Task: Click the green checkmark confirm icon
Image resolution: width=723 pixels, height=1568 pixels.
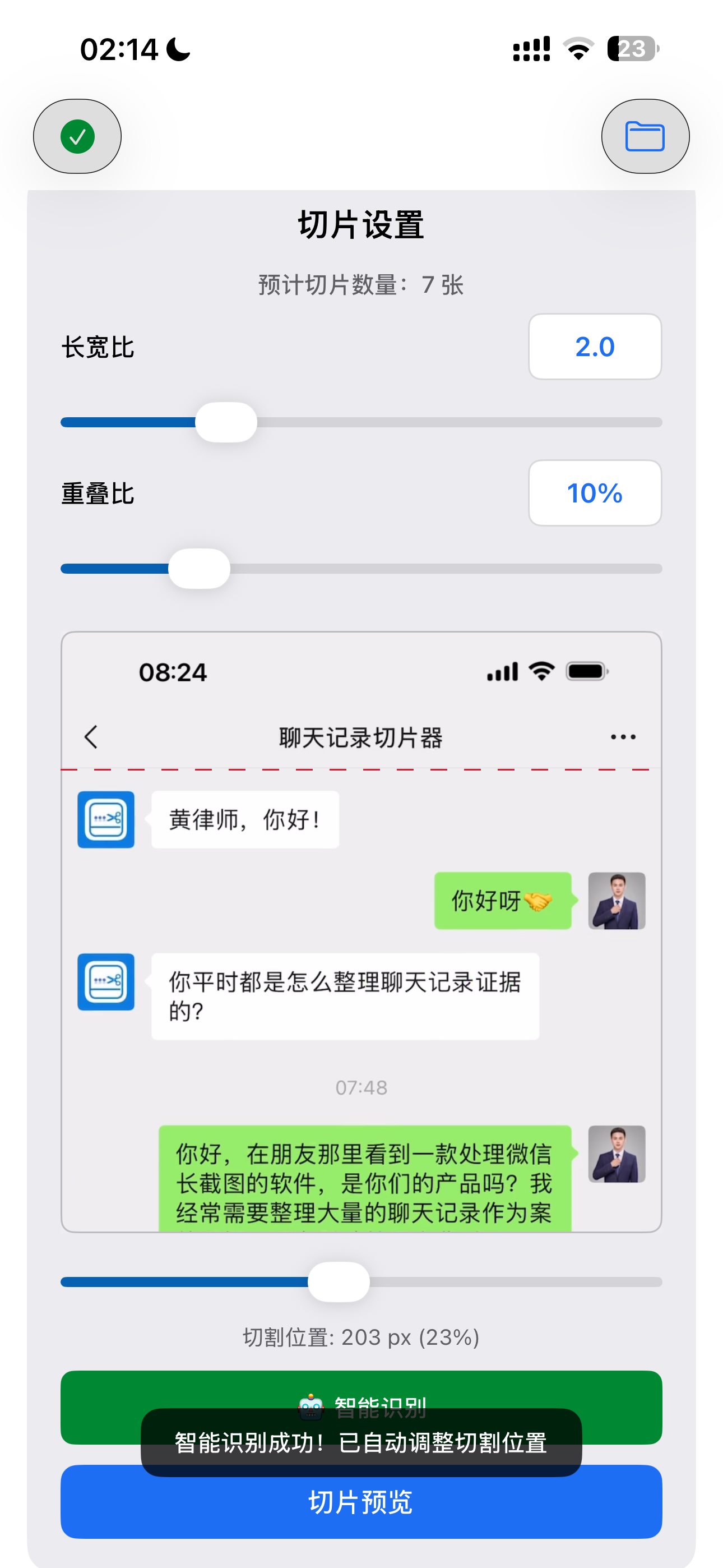Action: (77, 136)
